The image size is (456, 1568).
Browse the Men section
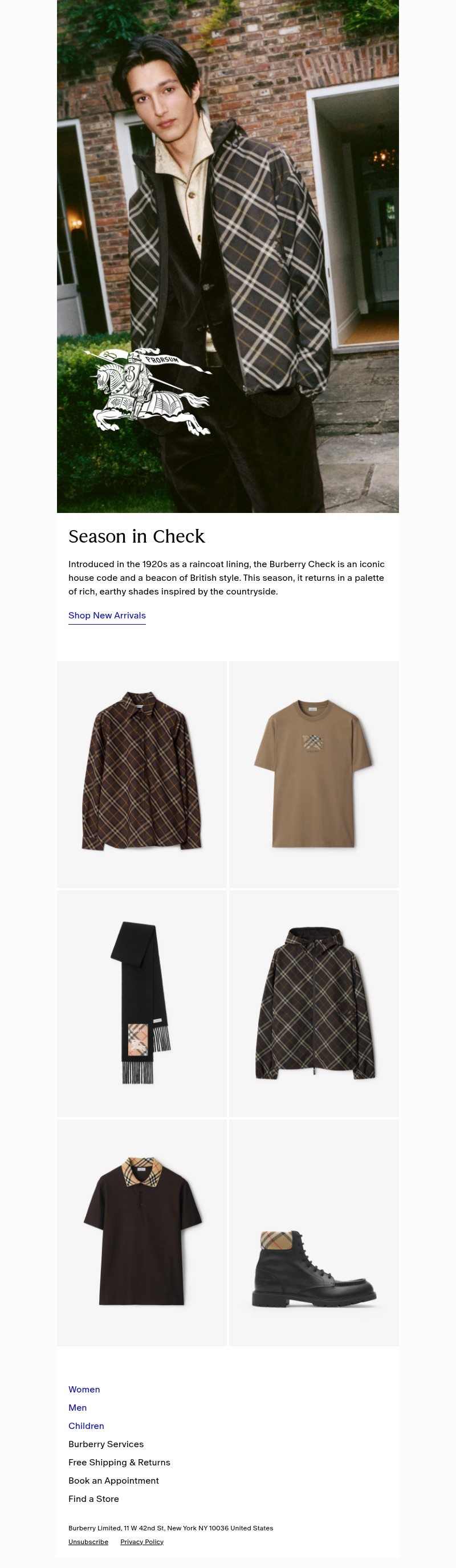78,1407
